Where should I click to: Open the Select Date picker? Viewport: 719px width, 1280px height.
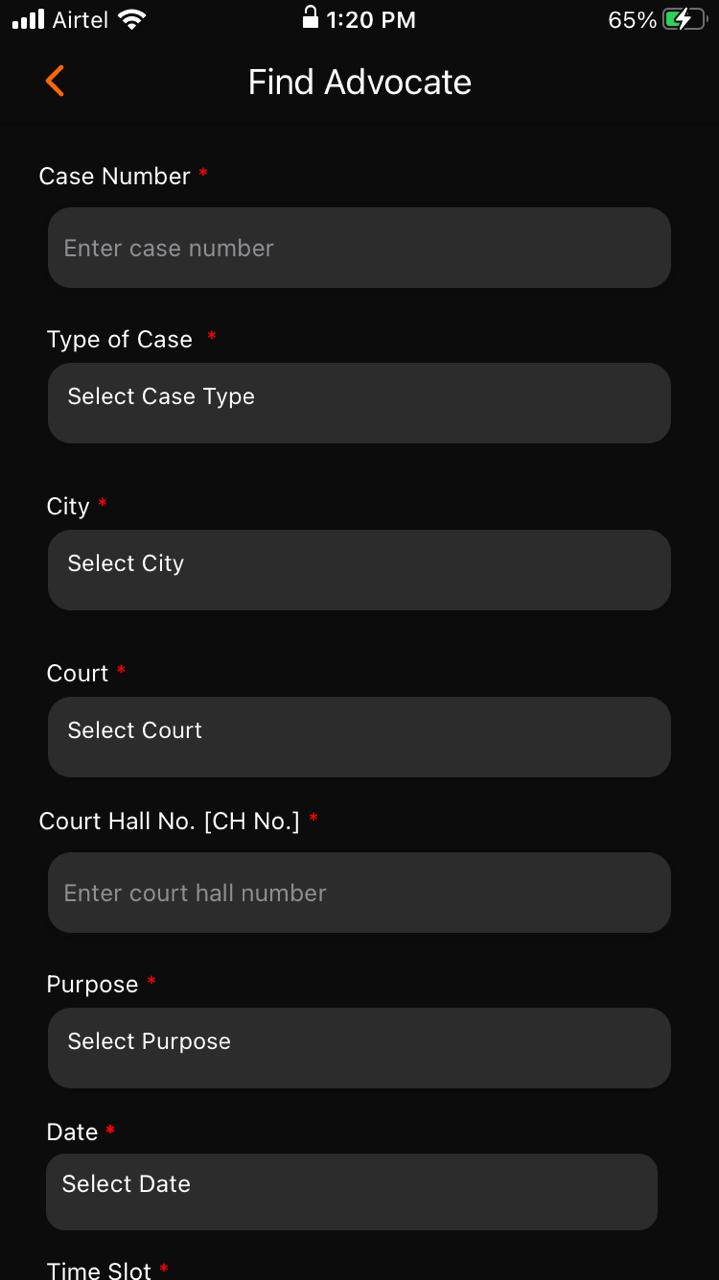click(351, 1191)
